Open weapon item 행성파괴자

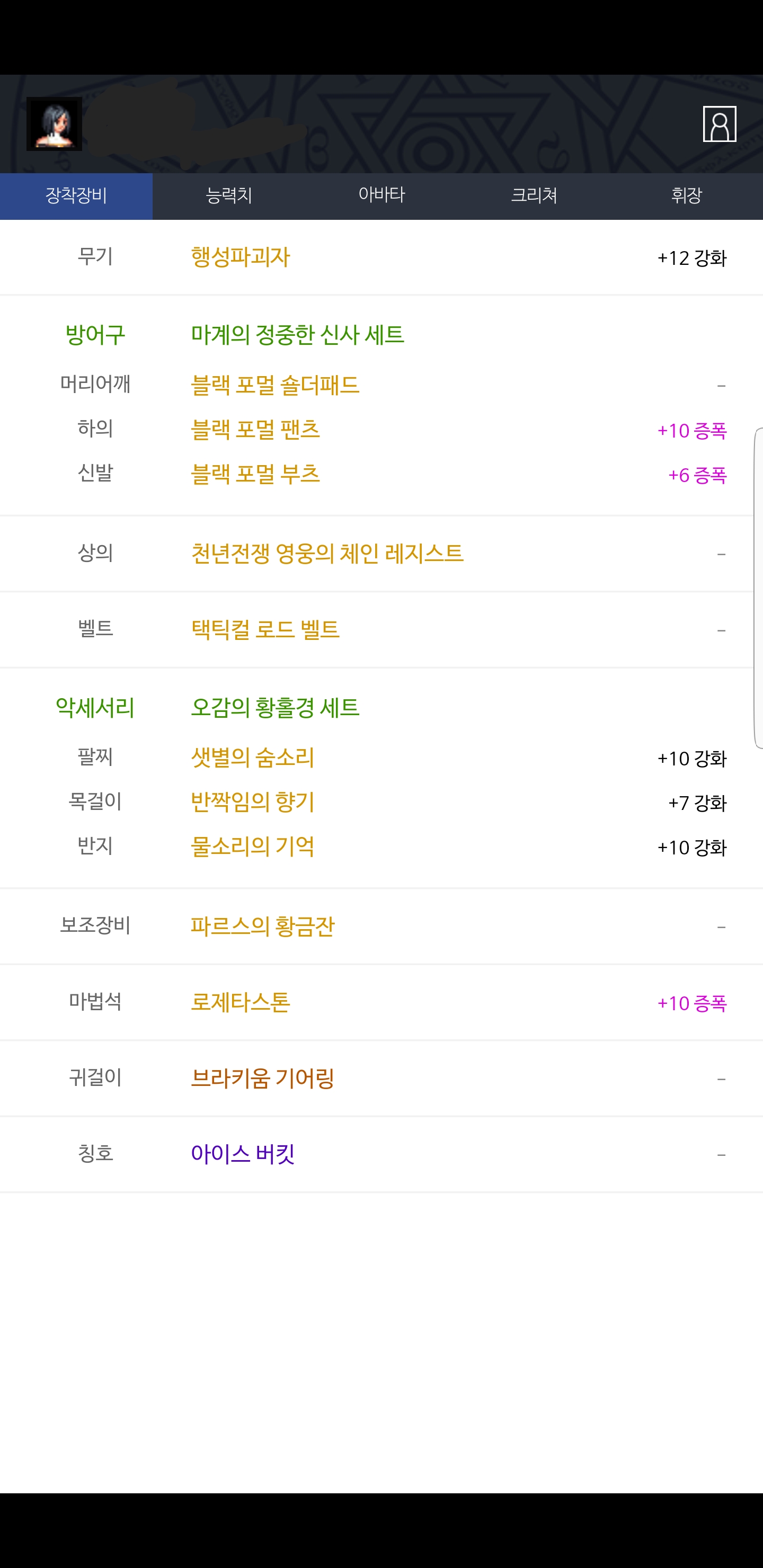click(x=241, y=257)
